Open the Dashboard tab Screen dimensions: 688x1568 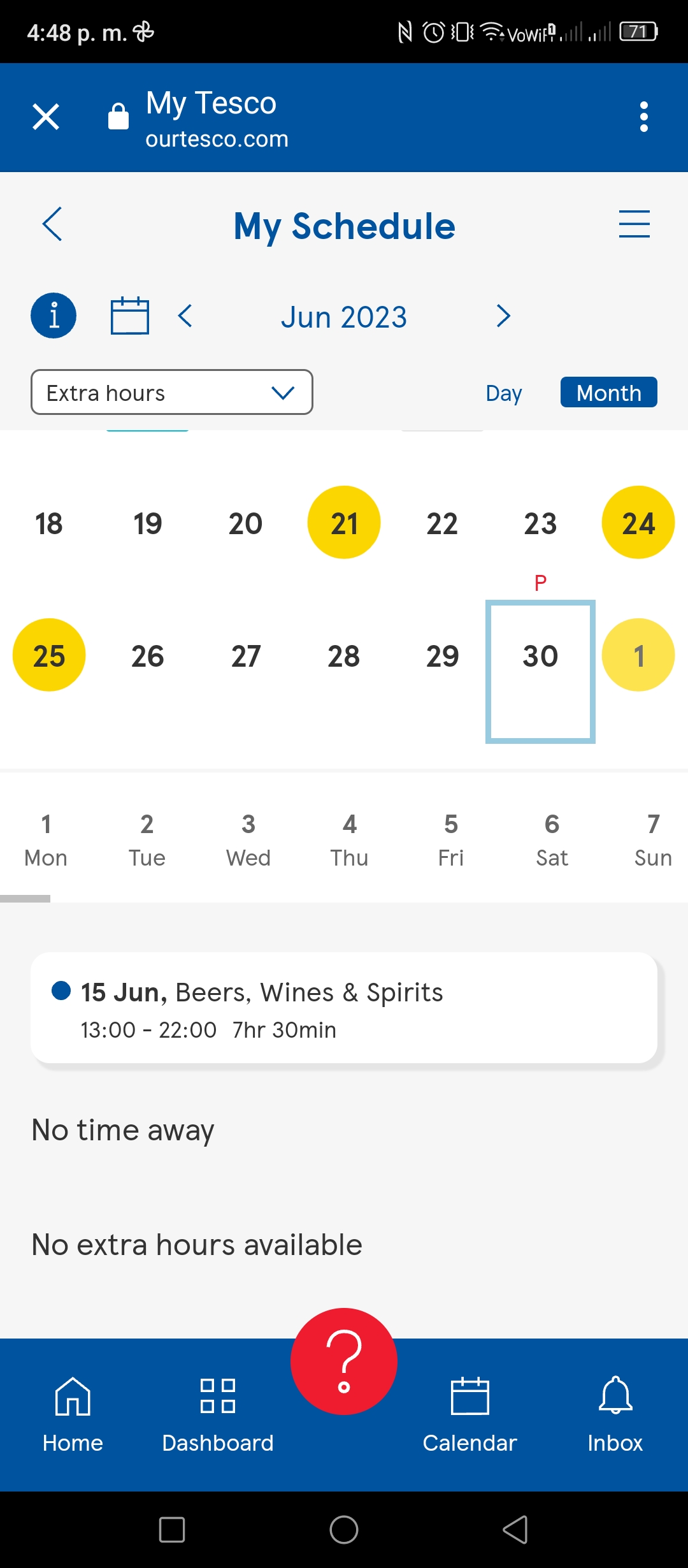[218, 1415]
